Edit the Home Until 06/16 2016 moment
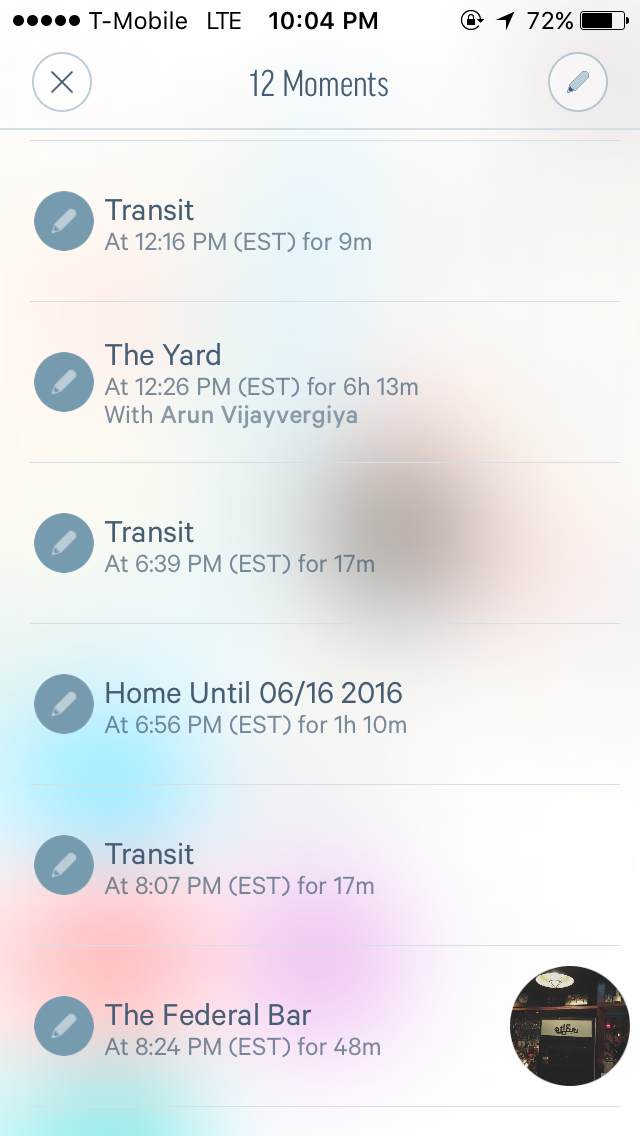 click(64, 704)
